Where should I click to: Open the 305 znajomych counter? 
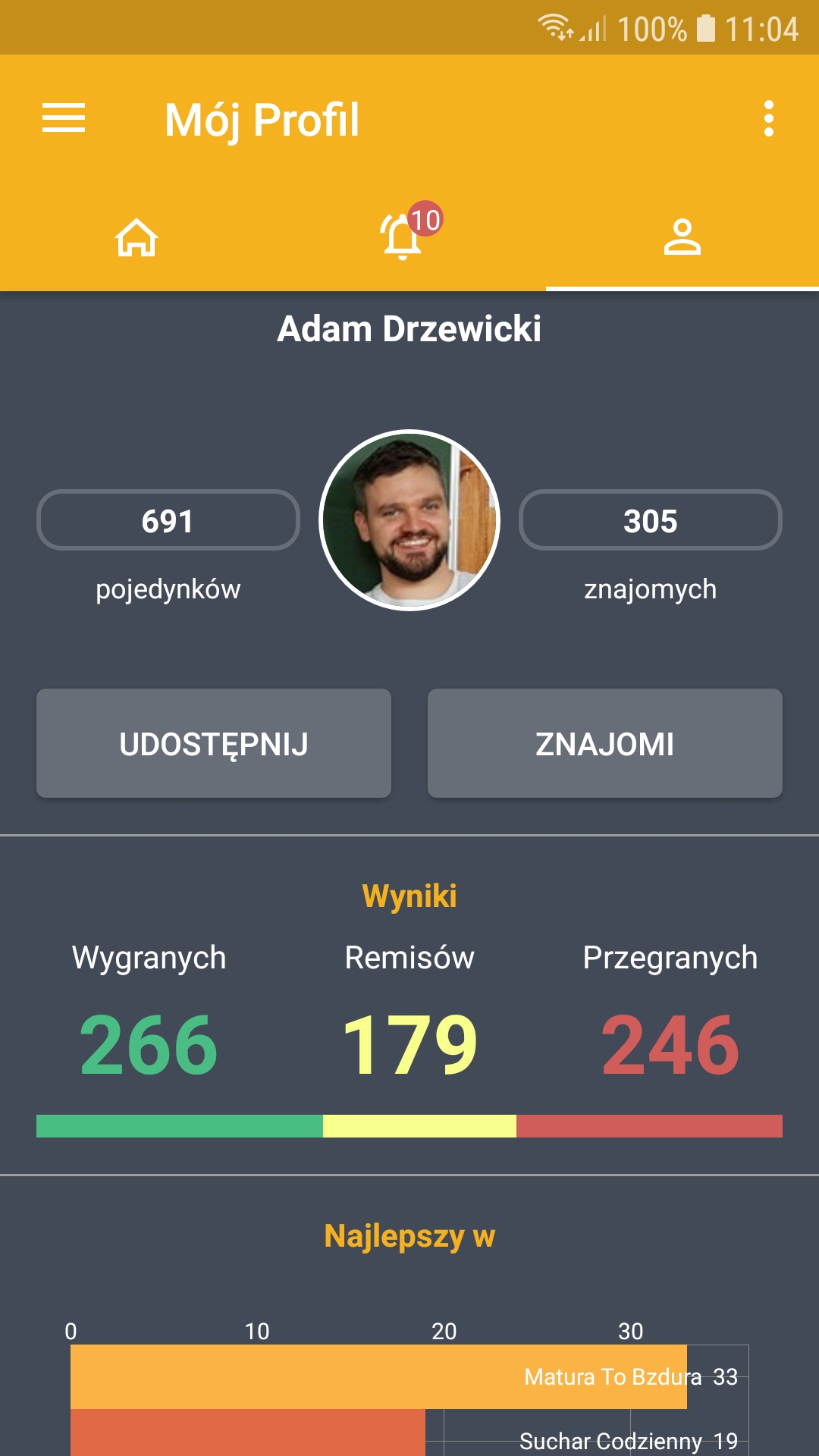(650, 520)
